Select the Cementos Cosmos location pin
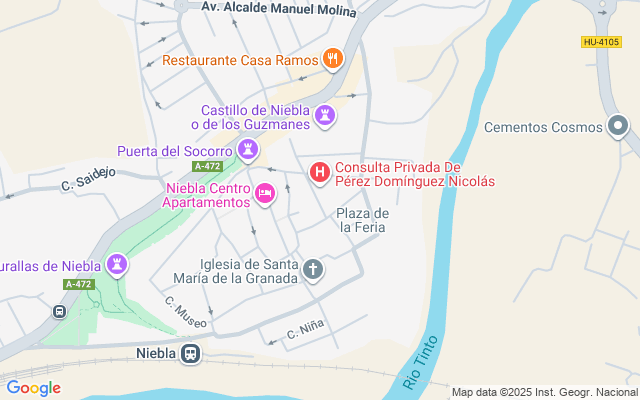 point(619,127)
